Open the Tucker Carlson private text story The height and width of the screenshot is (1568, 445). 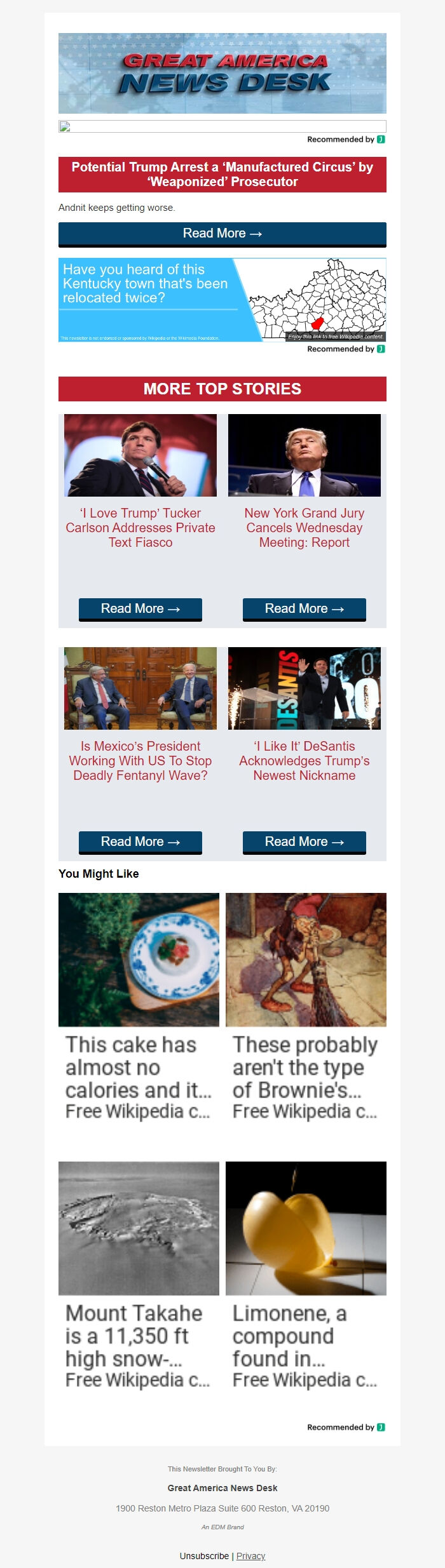pos(140,528)
